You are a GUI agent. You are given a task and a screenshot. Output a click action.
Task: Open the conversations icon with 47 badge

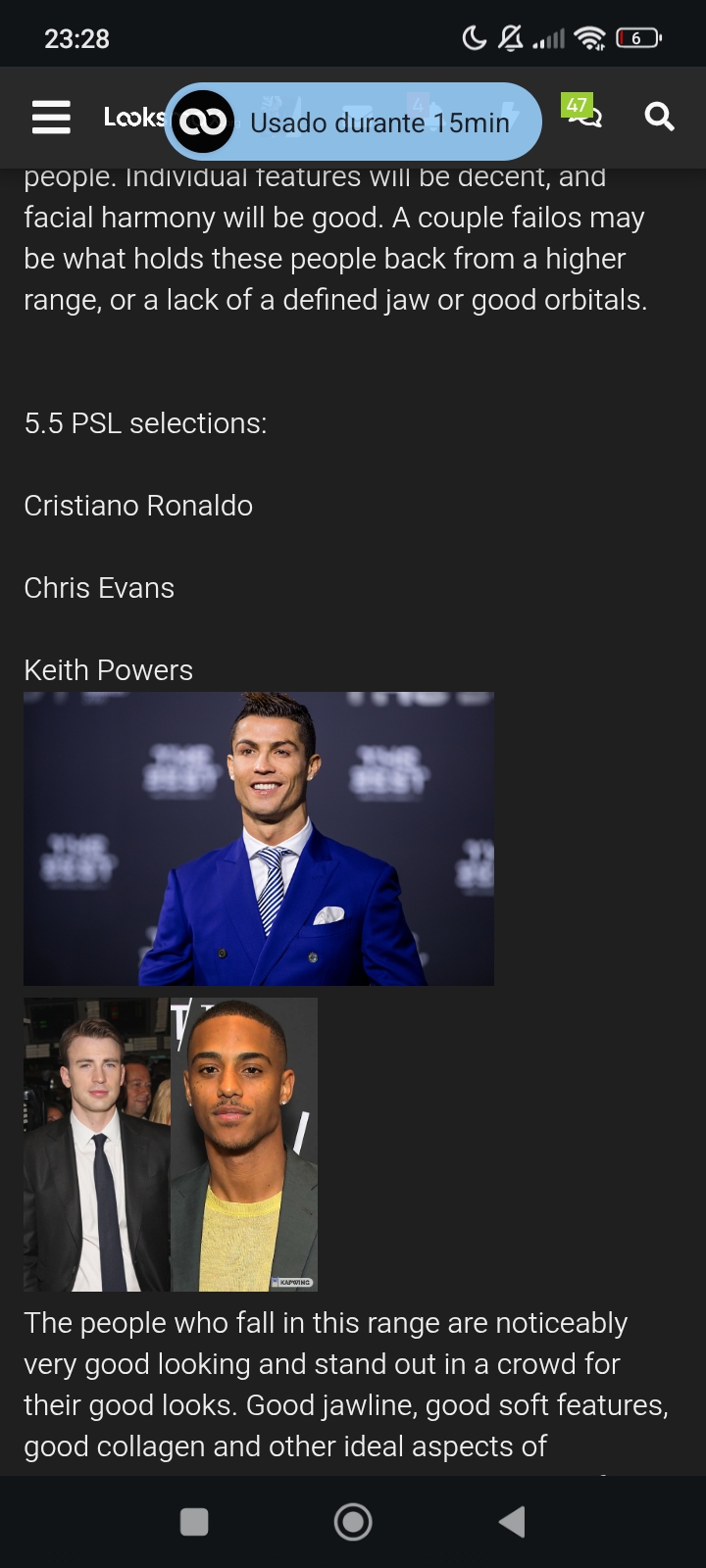point(582,115)
